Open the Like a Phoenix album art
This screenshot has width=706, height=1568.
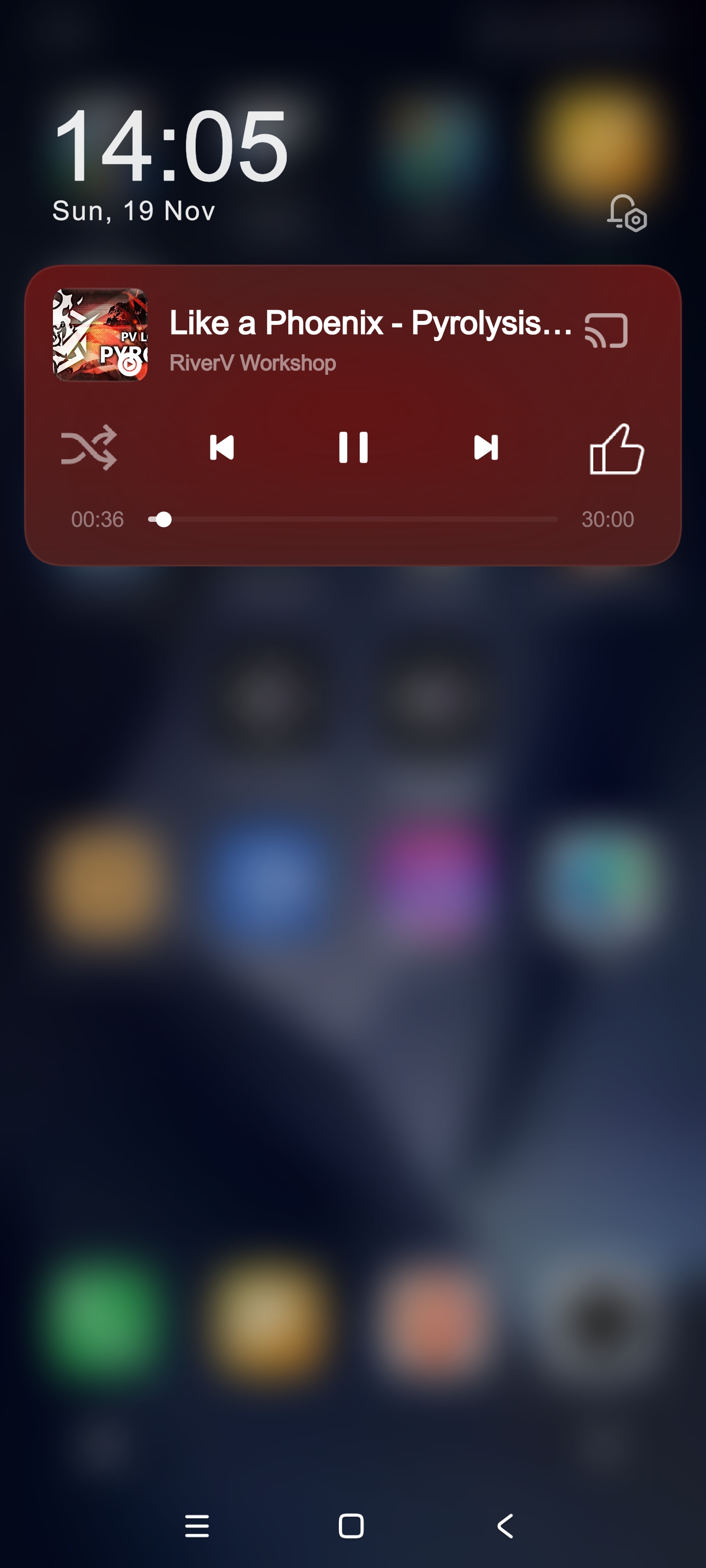pyautogui.click(x=101, y=335)
